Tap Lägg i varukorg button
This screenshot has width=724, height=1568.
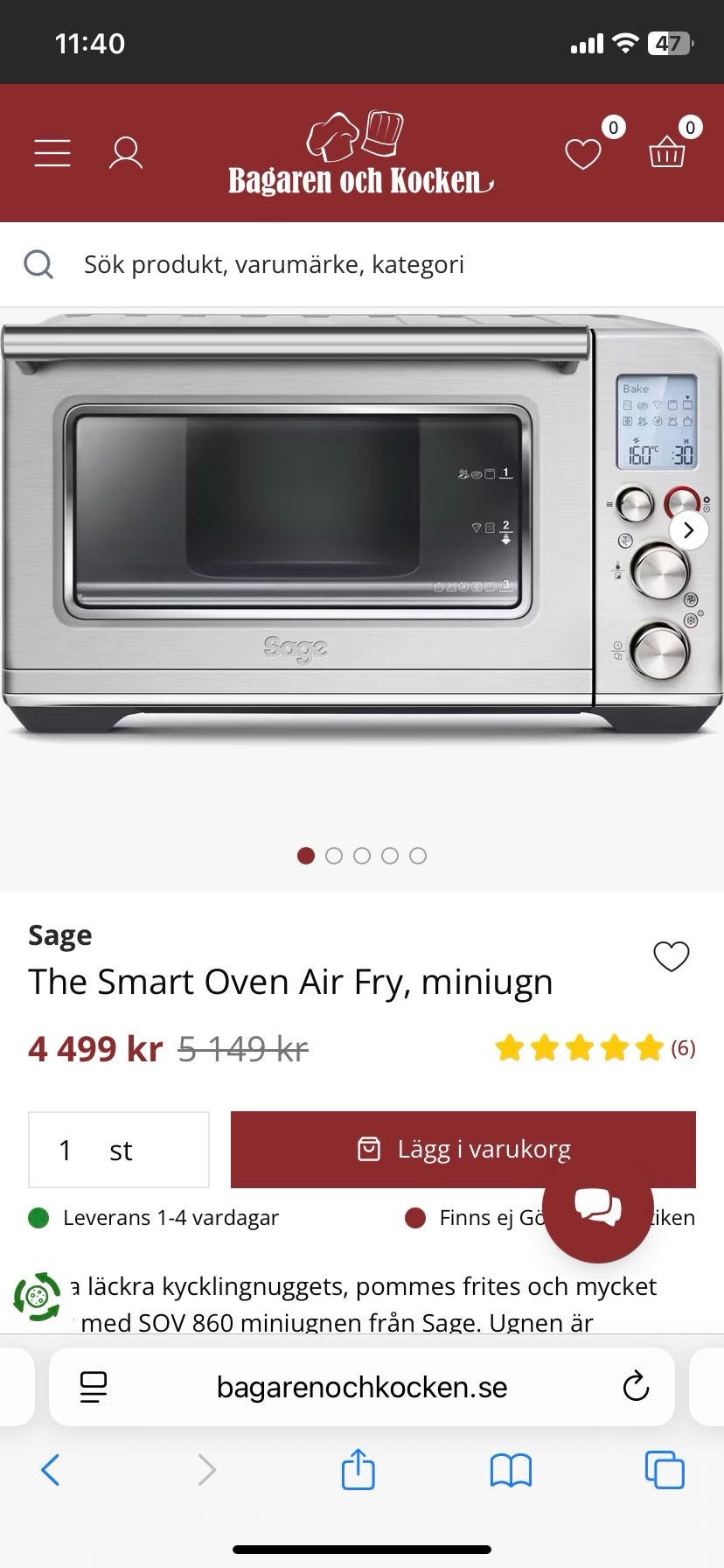click(x=463, y=1149)
